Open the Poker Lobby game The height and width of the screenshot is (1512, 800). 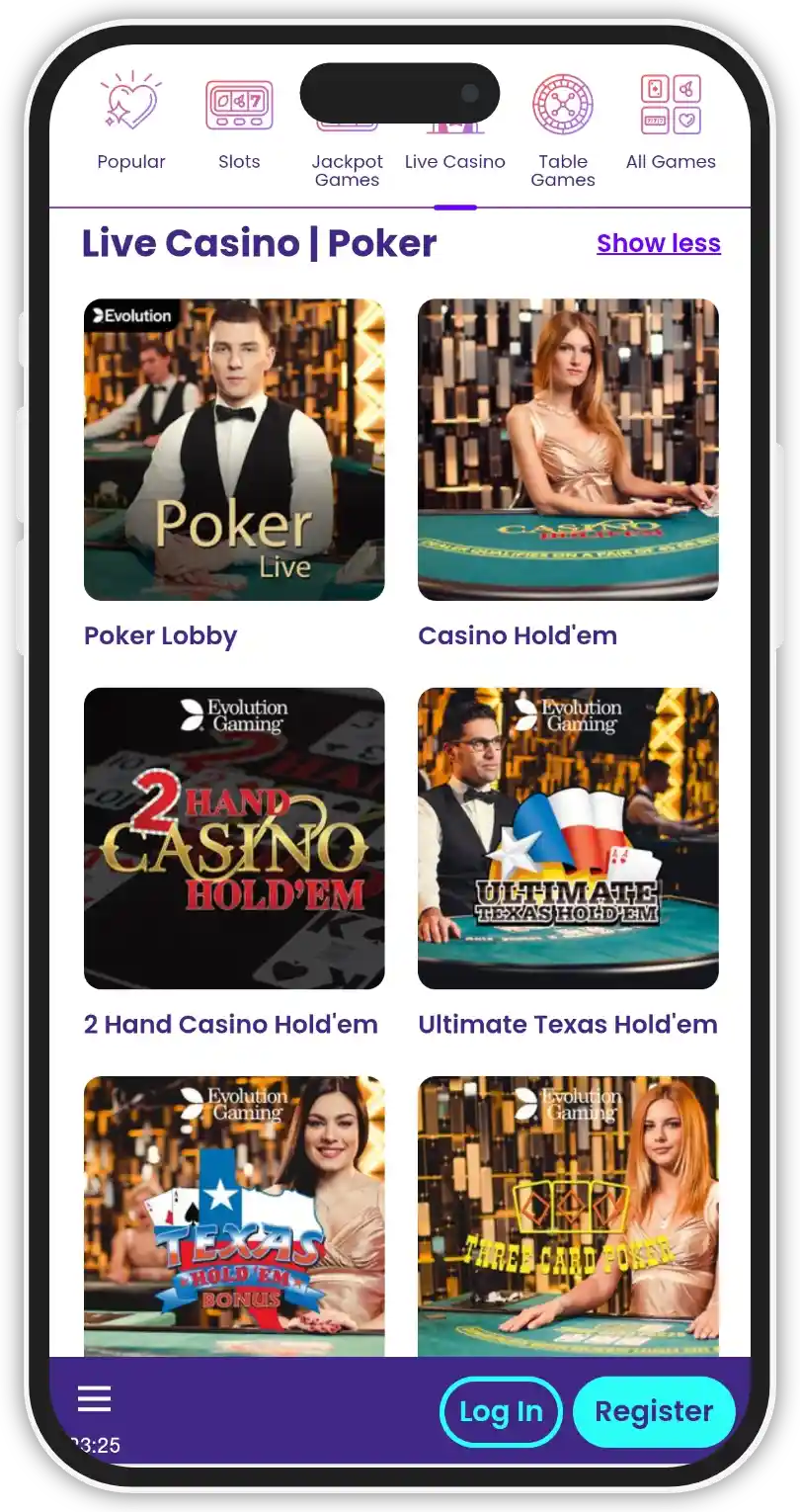pos(234,450)
